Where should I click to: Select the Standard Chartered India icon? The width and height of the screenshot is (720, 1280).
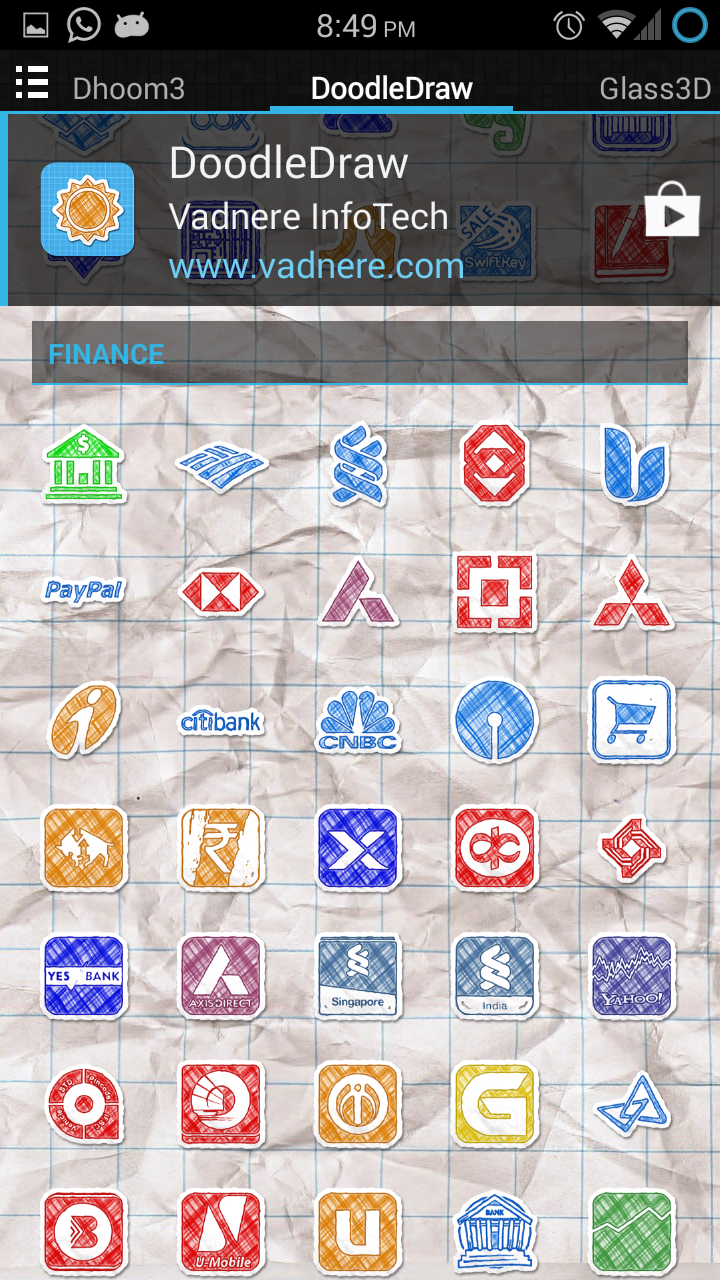495,977
